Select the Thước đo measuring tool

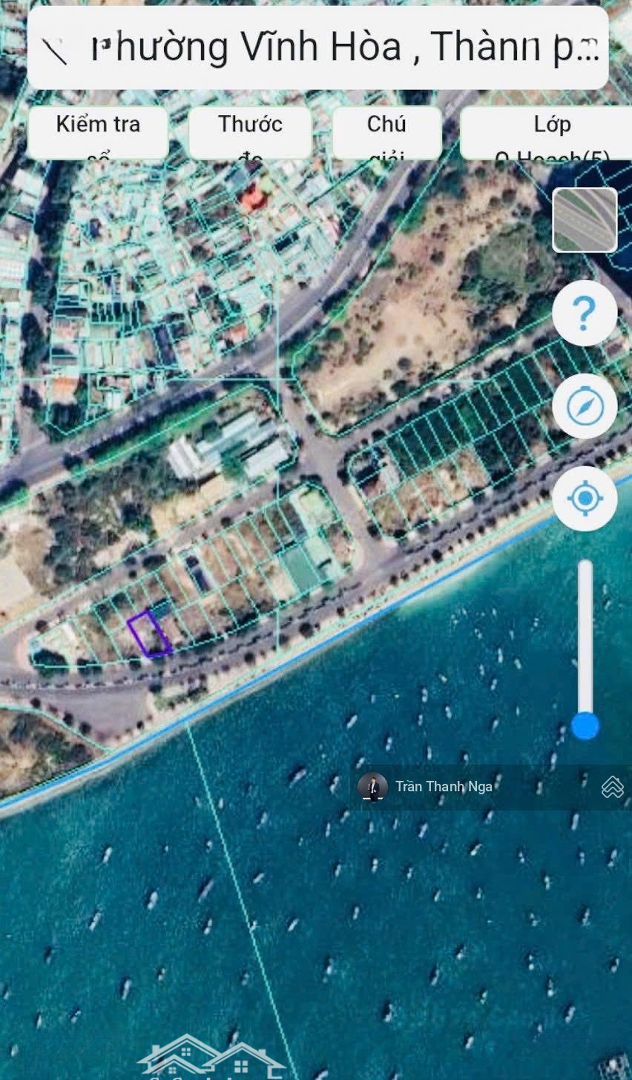coord(250,133)
